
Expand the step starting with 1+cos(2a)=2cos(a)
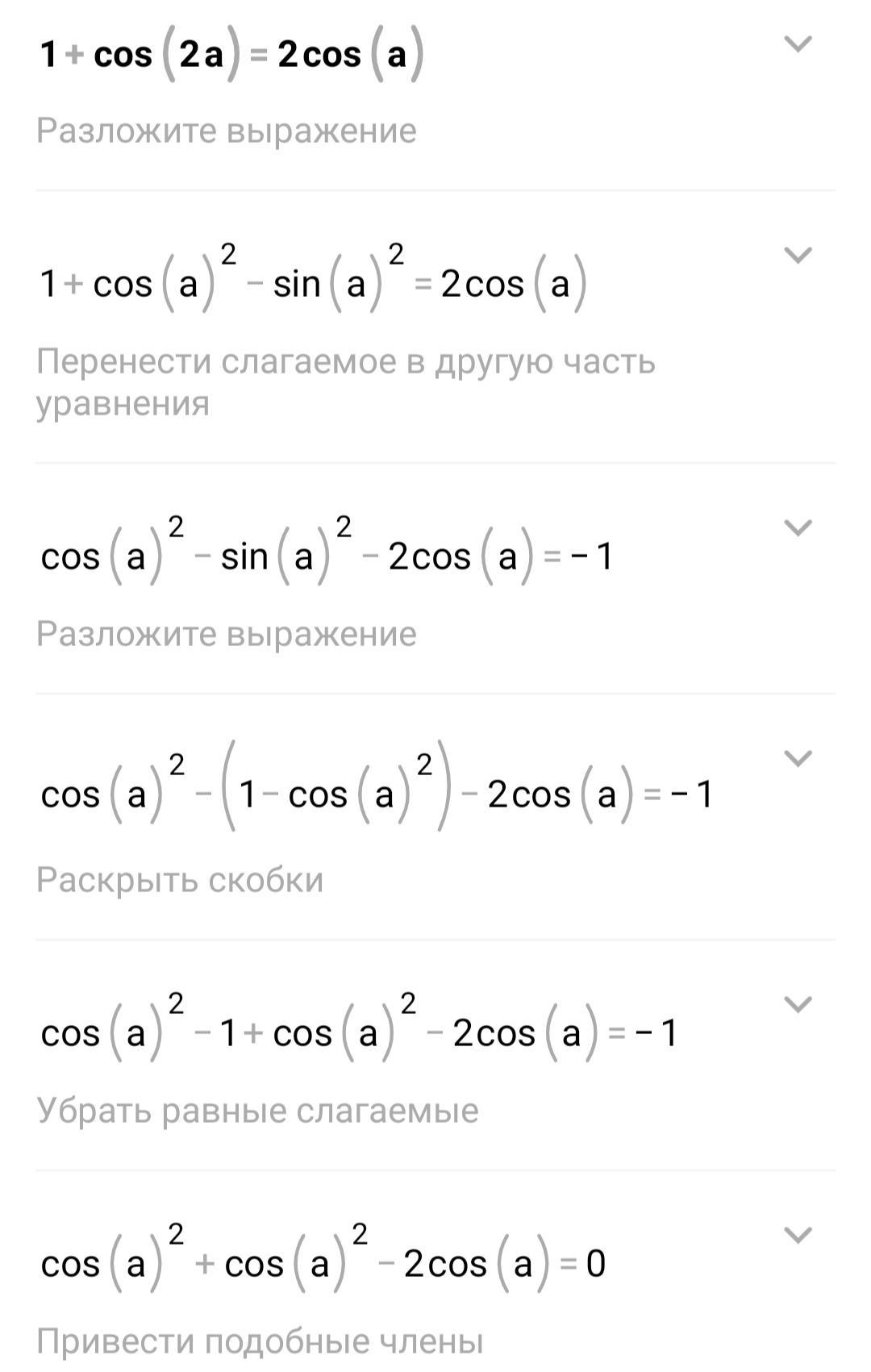(x=798, y=44)
